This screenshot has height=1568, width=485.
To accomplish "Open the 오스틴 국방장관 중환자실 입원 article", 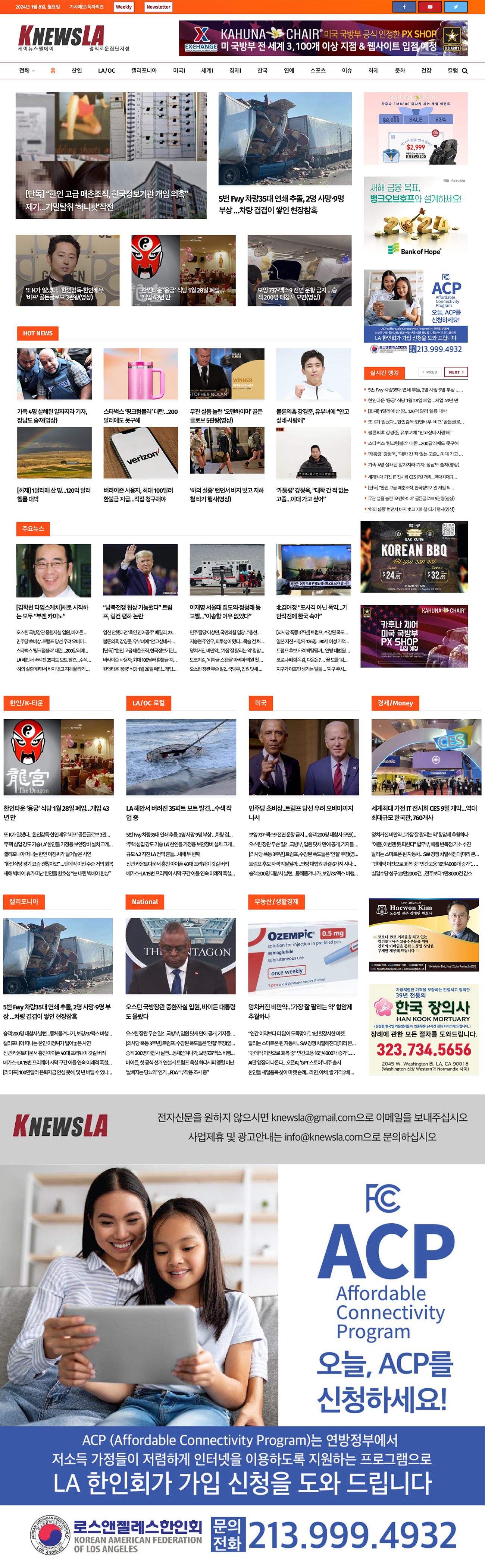I will [180, 1011].
